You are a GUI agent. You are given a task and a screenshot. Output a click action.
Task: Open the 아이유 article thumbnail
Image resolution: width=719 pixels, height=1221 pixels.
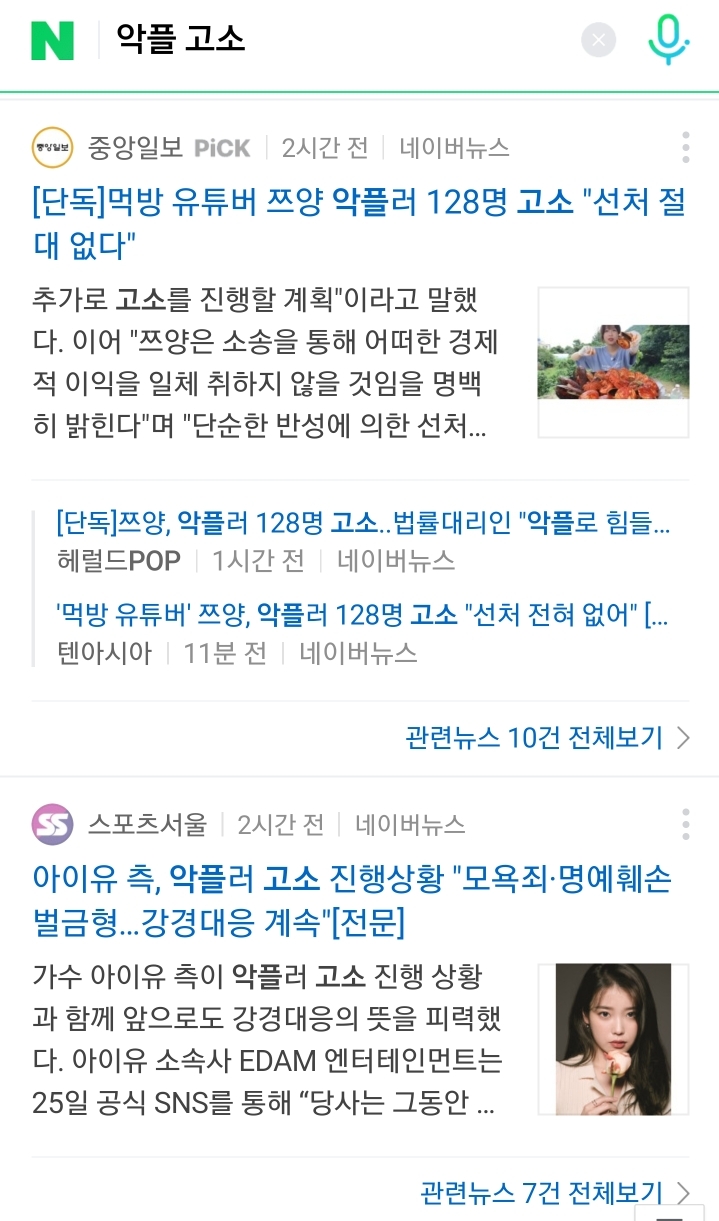[613, 1038]
